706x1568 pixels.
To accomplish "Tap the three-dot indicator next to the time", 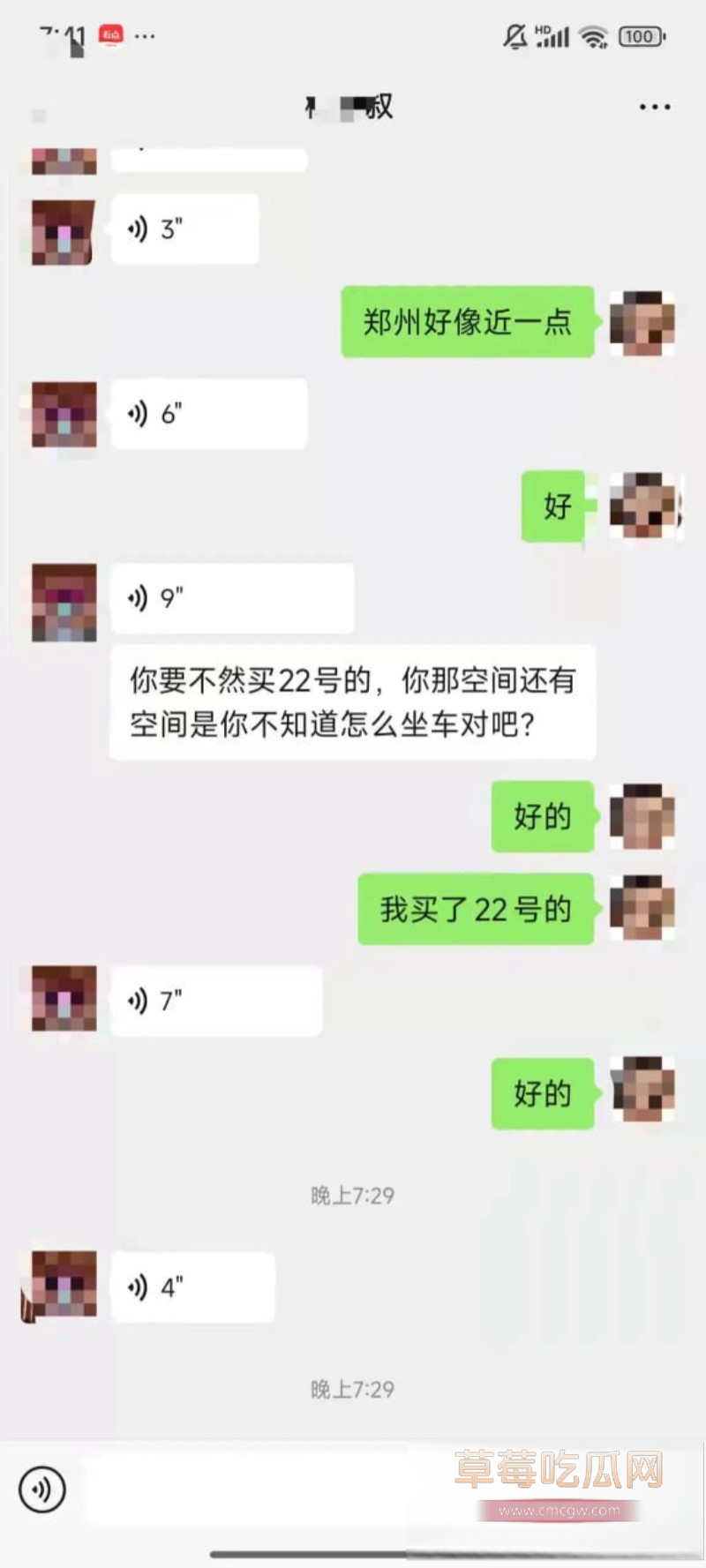I will 144,36.
